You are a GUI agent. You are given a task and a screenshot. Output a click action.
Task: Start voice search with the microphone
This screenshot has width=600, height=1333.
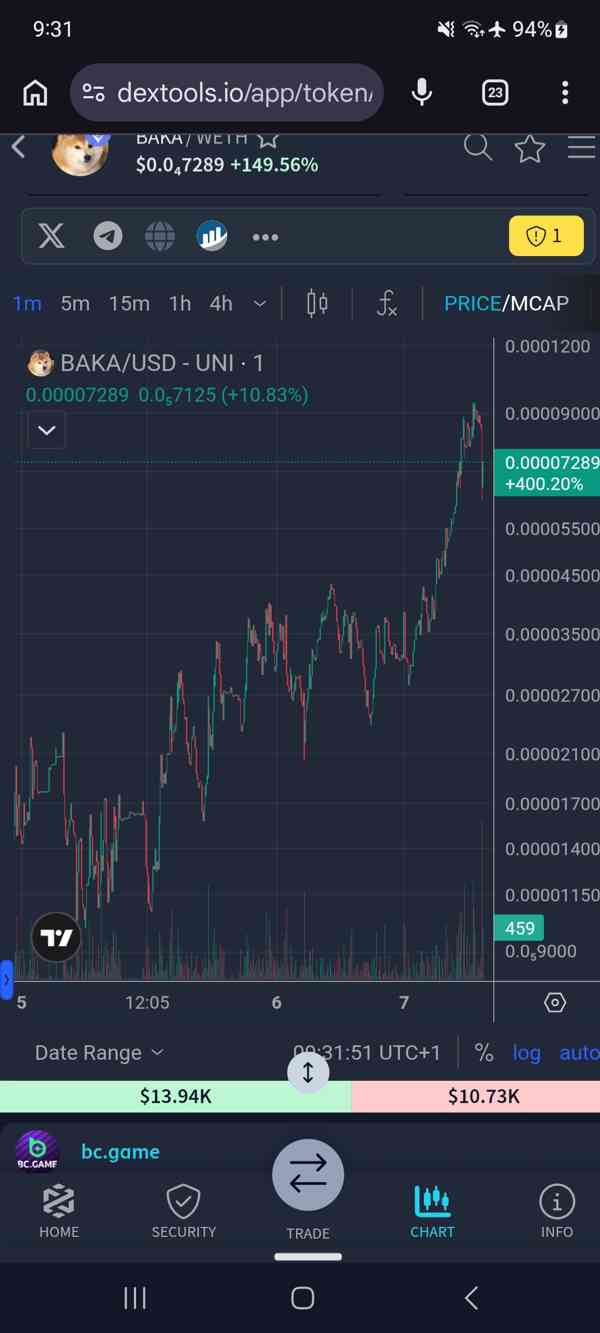(422, 93)
